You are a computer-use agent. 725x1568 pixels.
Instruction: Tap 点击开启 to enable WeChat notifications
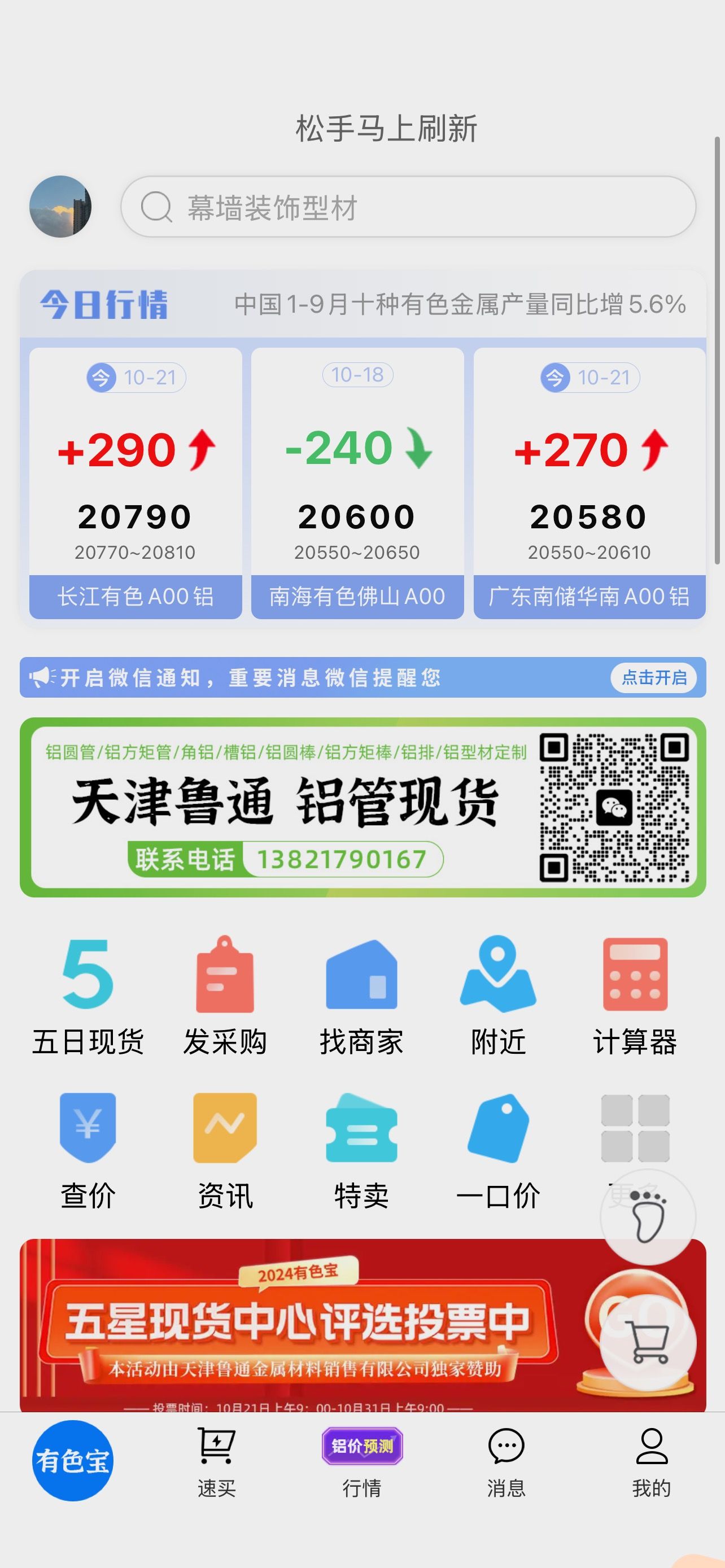tap(654, 677)
